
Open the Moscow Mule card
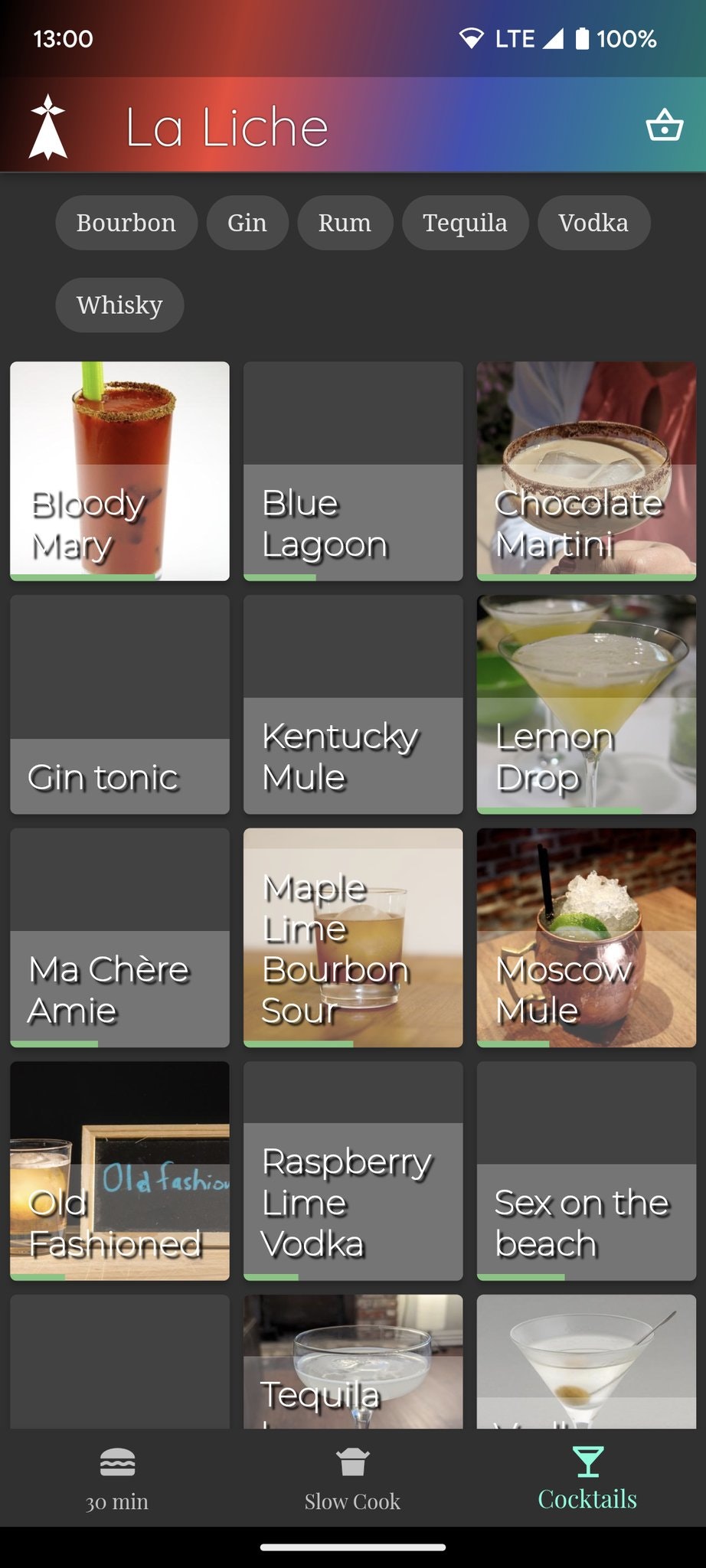click(586, 937)
